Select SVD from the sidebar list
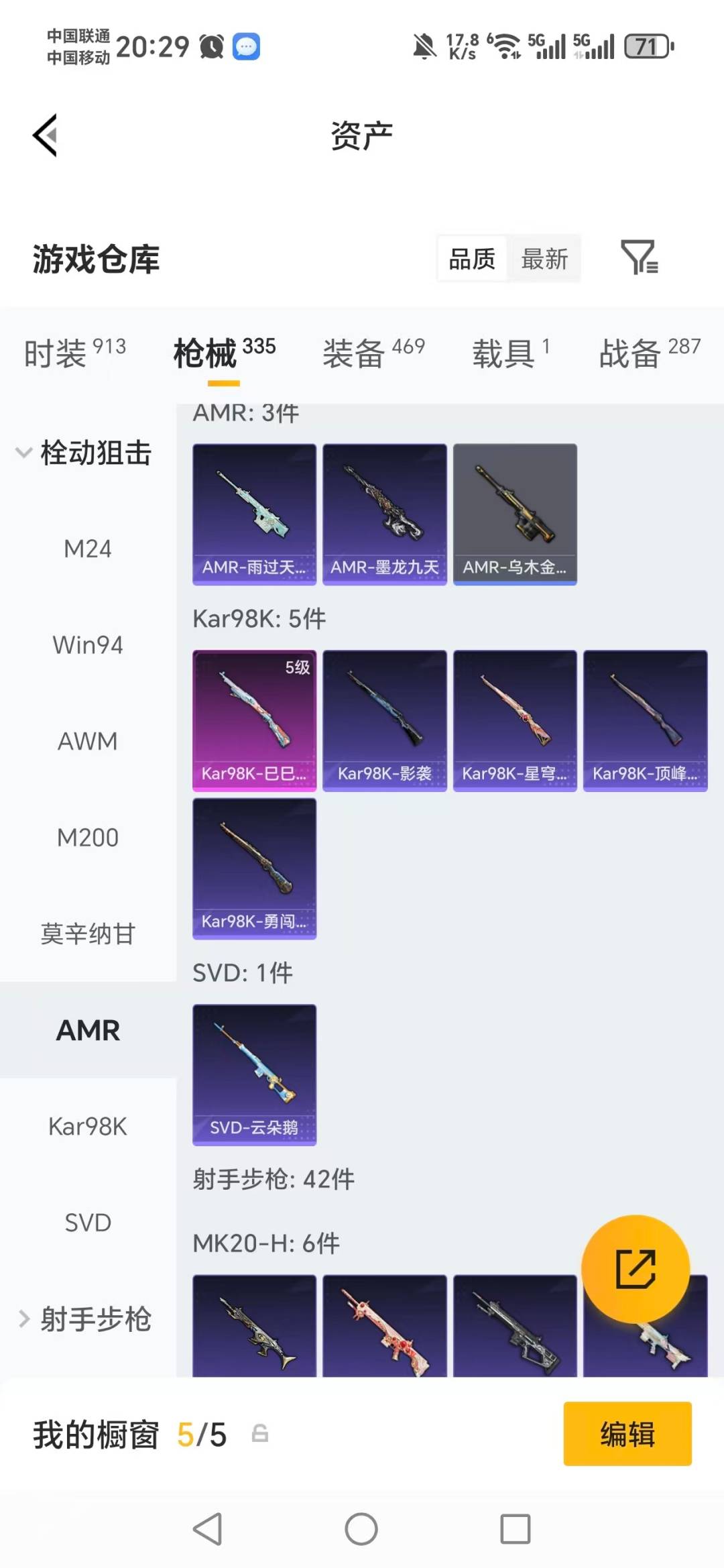This screenshot has height=1568, width=724. 87,1223
